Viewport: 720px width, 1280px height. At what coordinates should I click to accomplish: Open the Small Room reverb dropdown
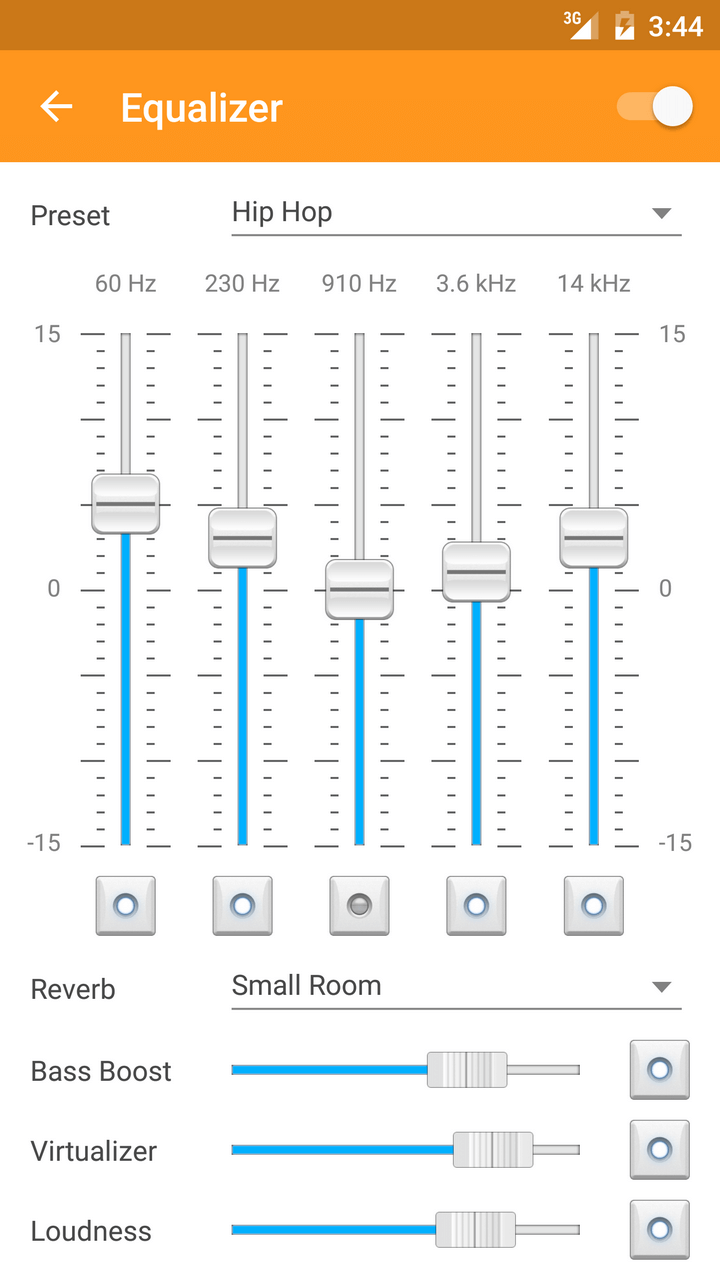coord(456,986)
